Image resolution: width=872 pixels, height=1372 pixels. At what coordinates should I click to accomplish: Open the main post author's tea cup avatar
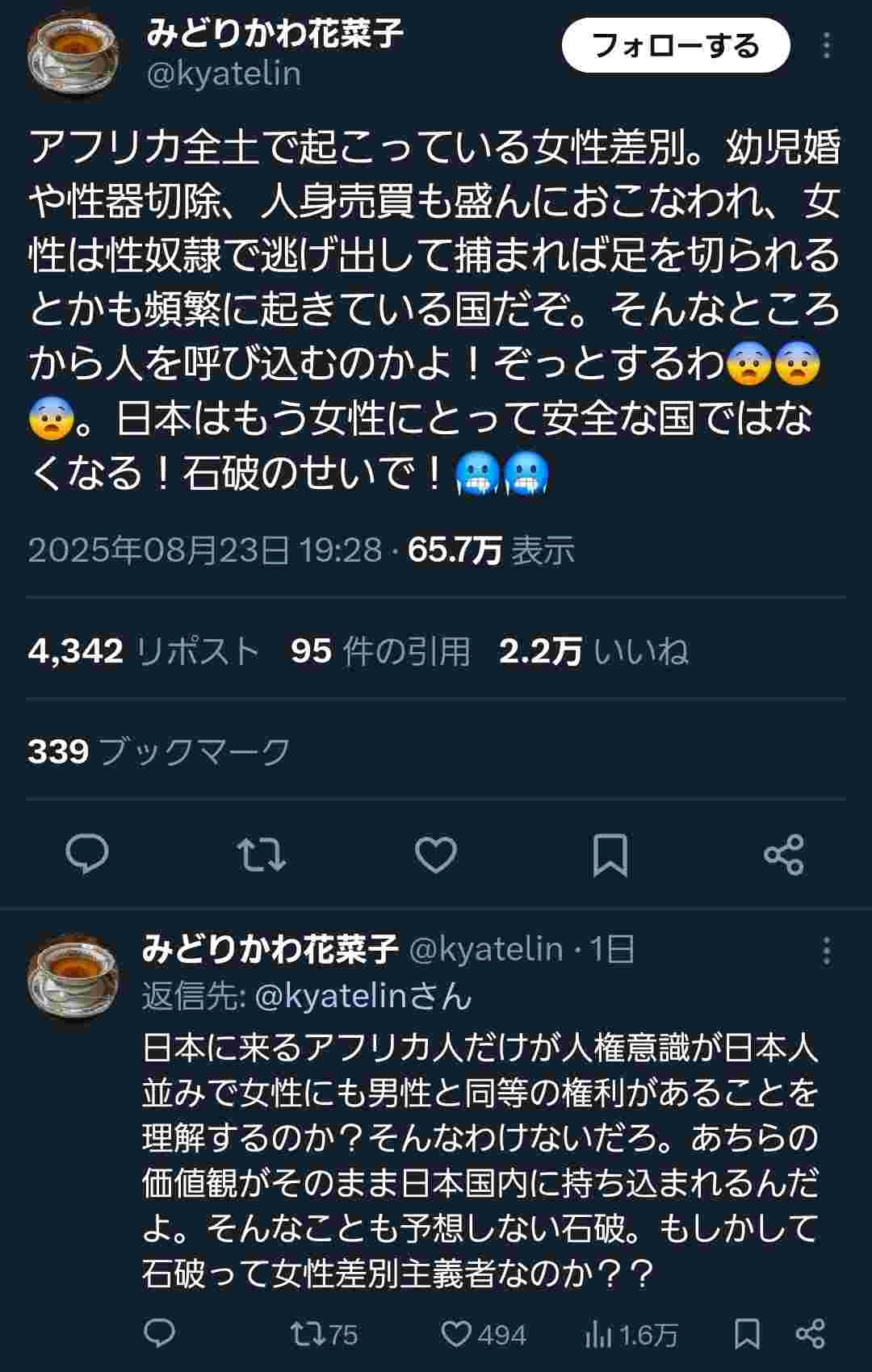(73, 56)
